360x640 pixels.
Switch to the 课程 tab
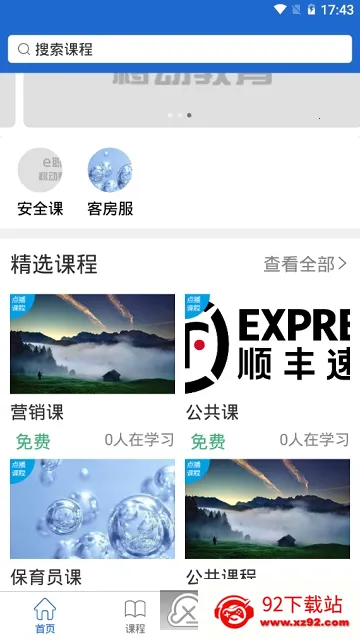click(x=135, y=616)
